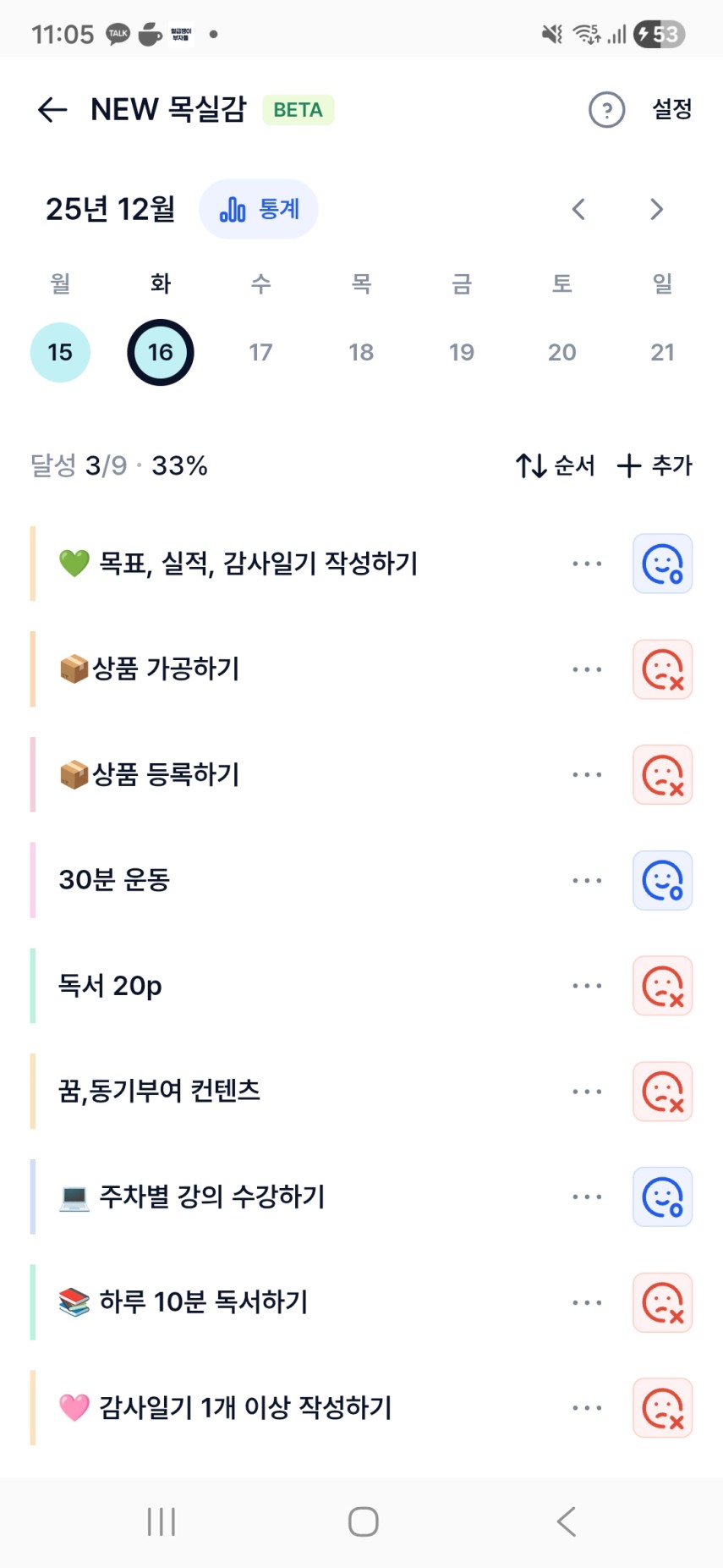This screenshot has width=723, height=1568.
Task: Open the 통계 statistics chip
Action: pyautogui.click(x=259, y=209)
